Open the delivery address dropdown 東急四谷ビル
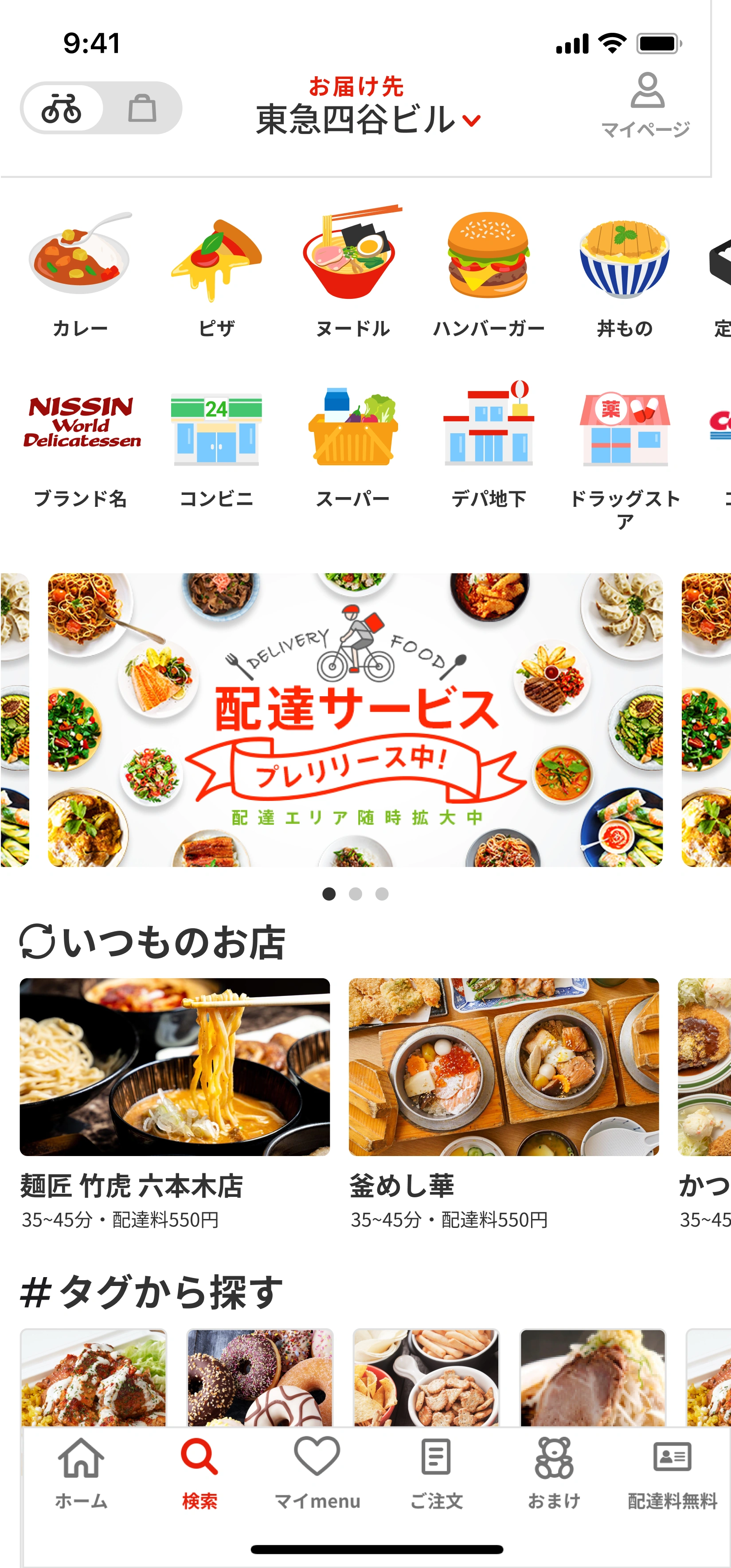The image size is (731, 1568). [x=367, y=119]
